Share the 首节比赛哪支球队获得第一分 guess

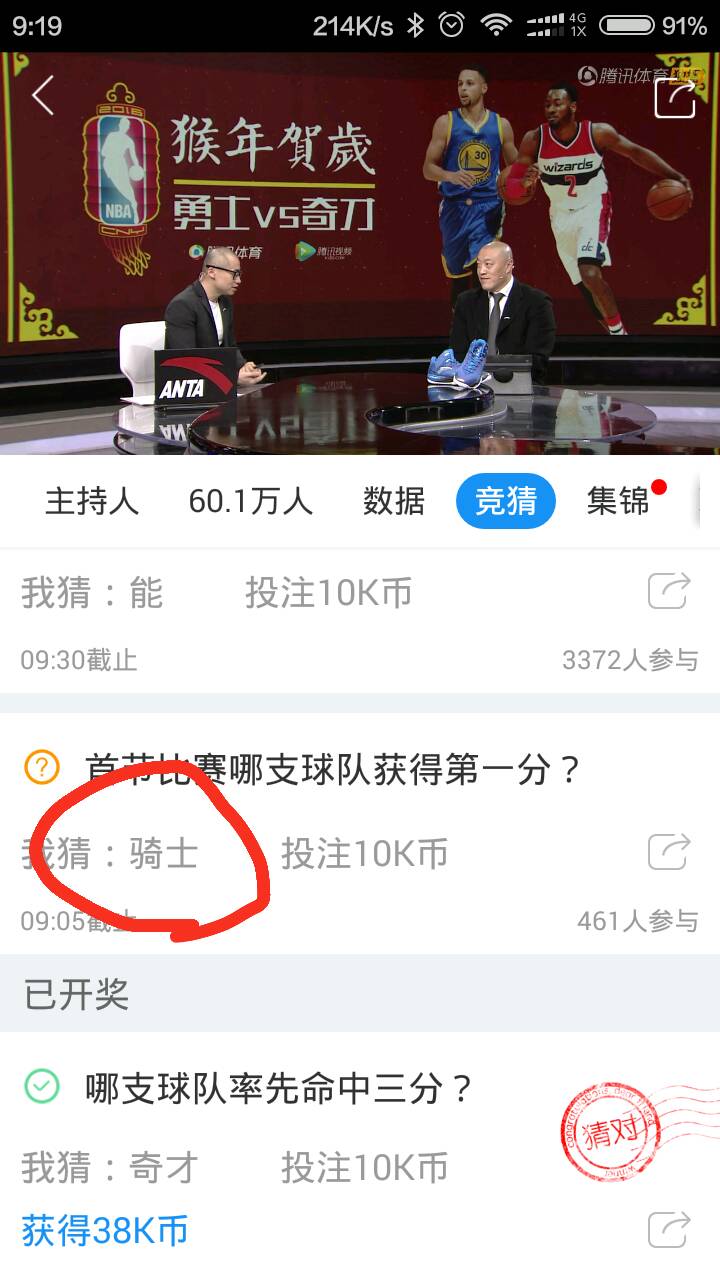[x=669, y=853]
